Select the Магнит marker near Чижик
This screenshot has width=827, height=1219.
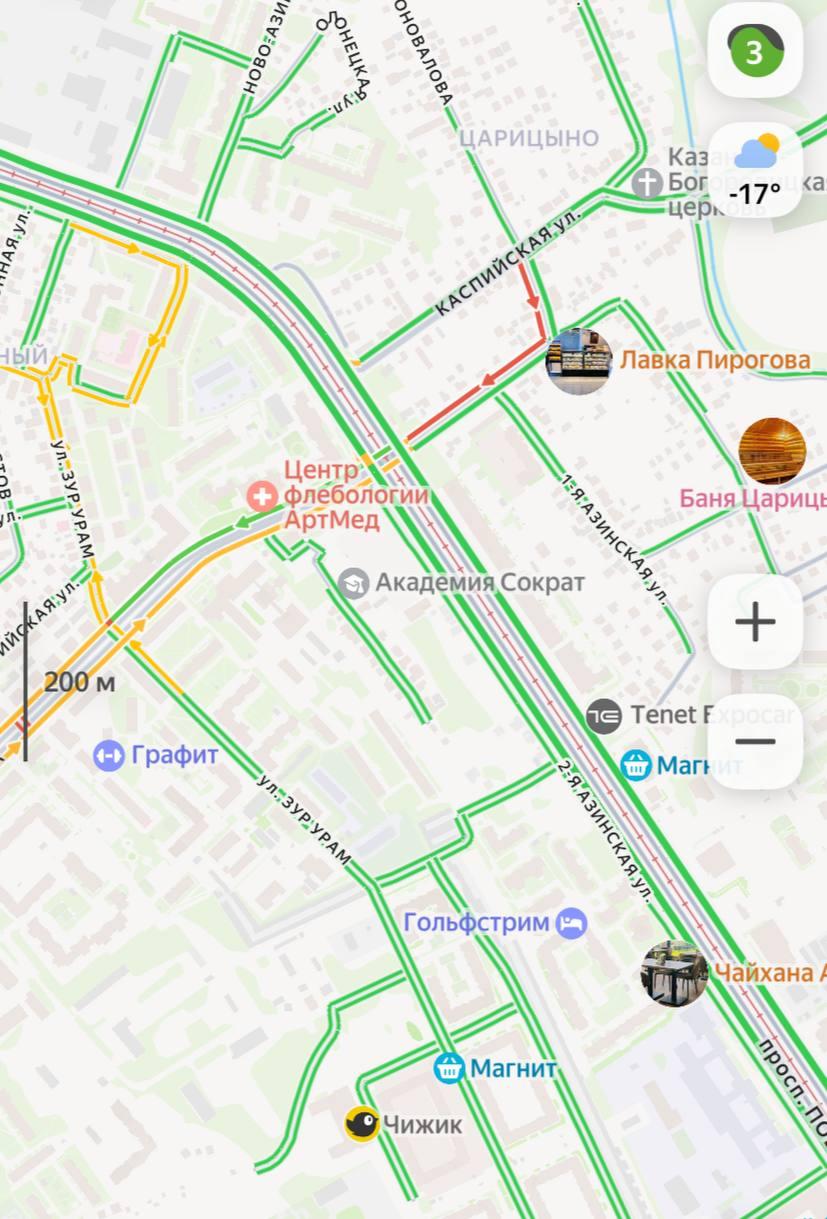pyautogui.click(x=450, y=1069)
